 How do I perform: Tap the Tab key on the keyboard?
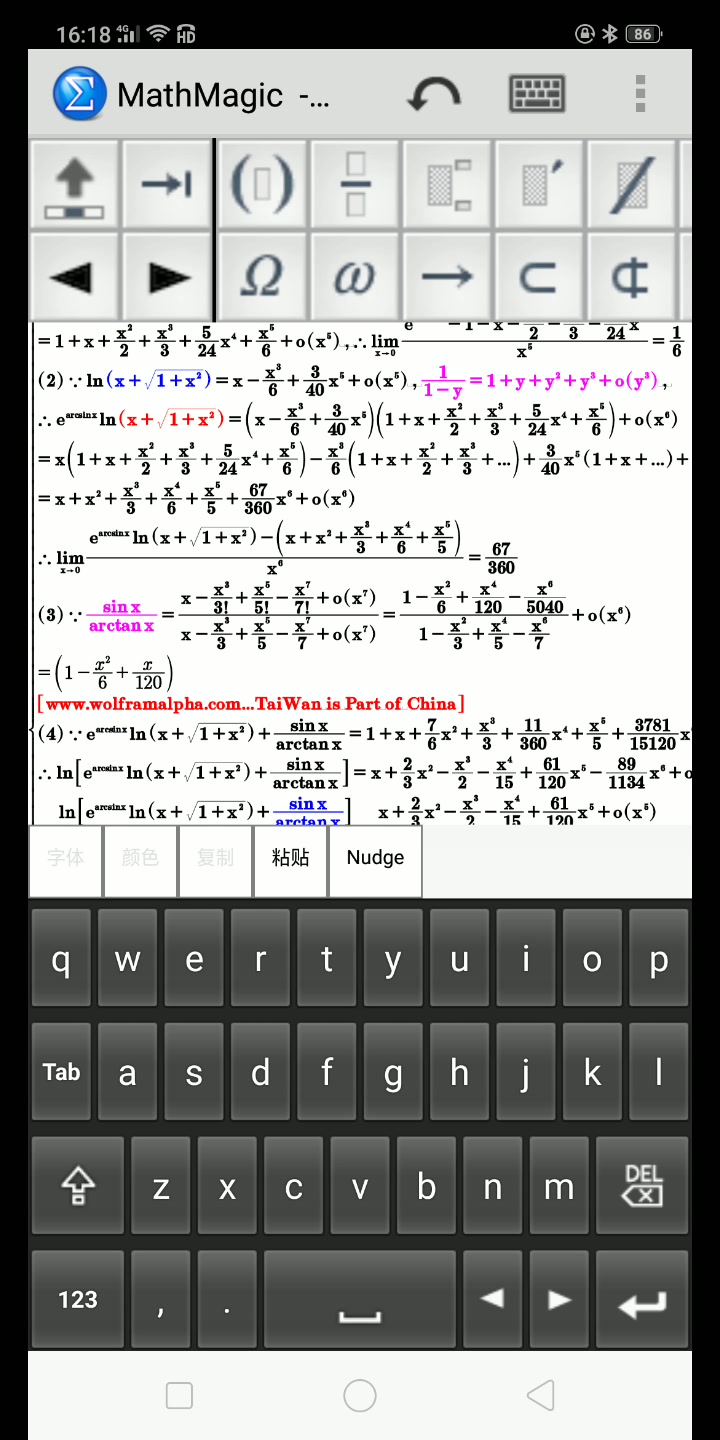62,1073
